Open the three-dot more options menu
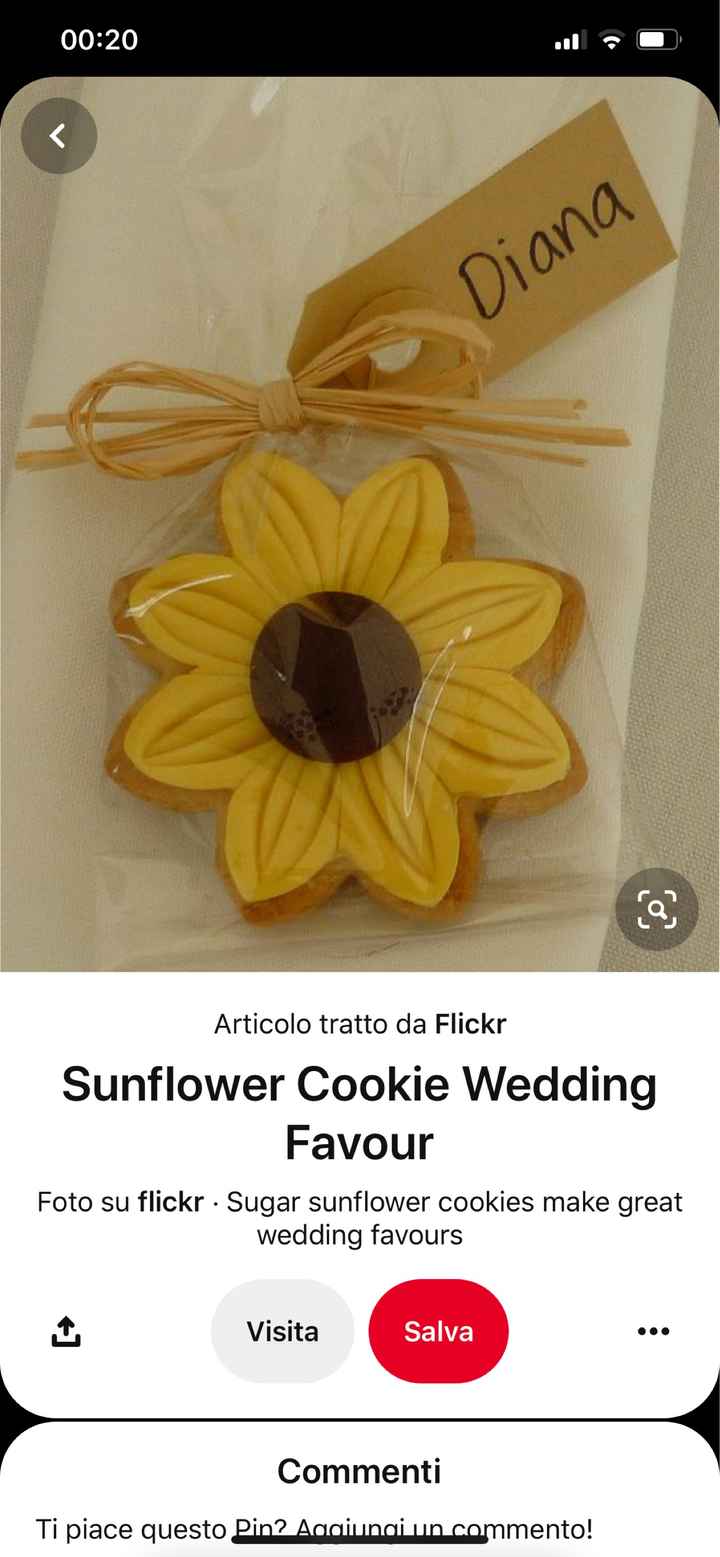Image resolution: width=720 pixels, height=1557 pixels. [x=653, y=1331]
